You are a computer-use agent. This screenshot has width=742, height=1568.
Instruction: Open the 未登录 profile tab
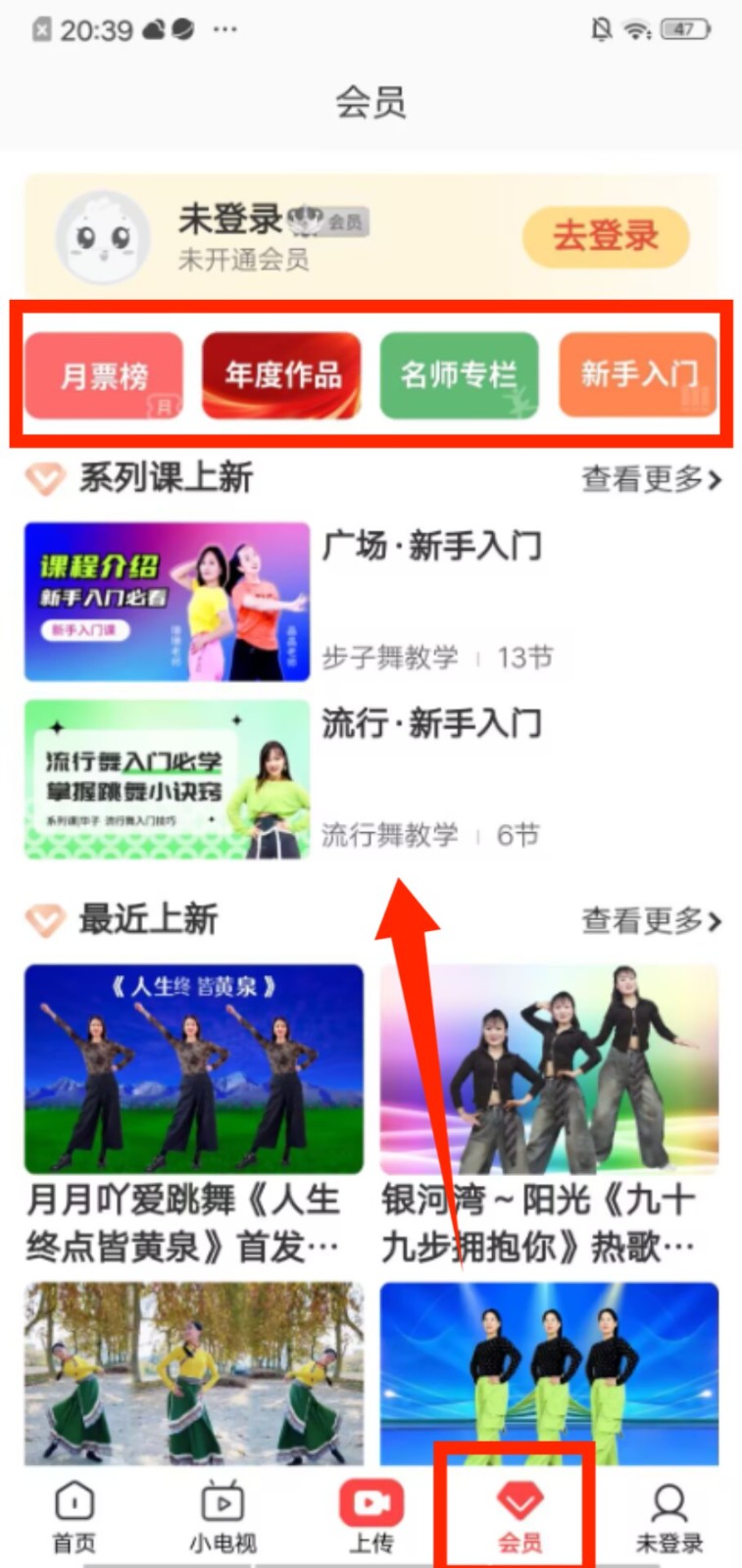click(668, 1517)
